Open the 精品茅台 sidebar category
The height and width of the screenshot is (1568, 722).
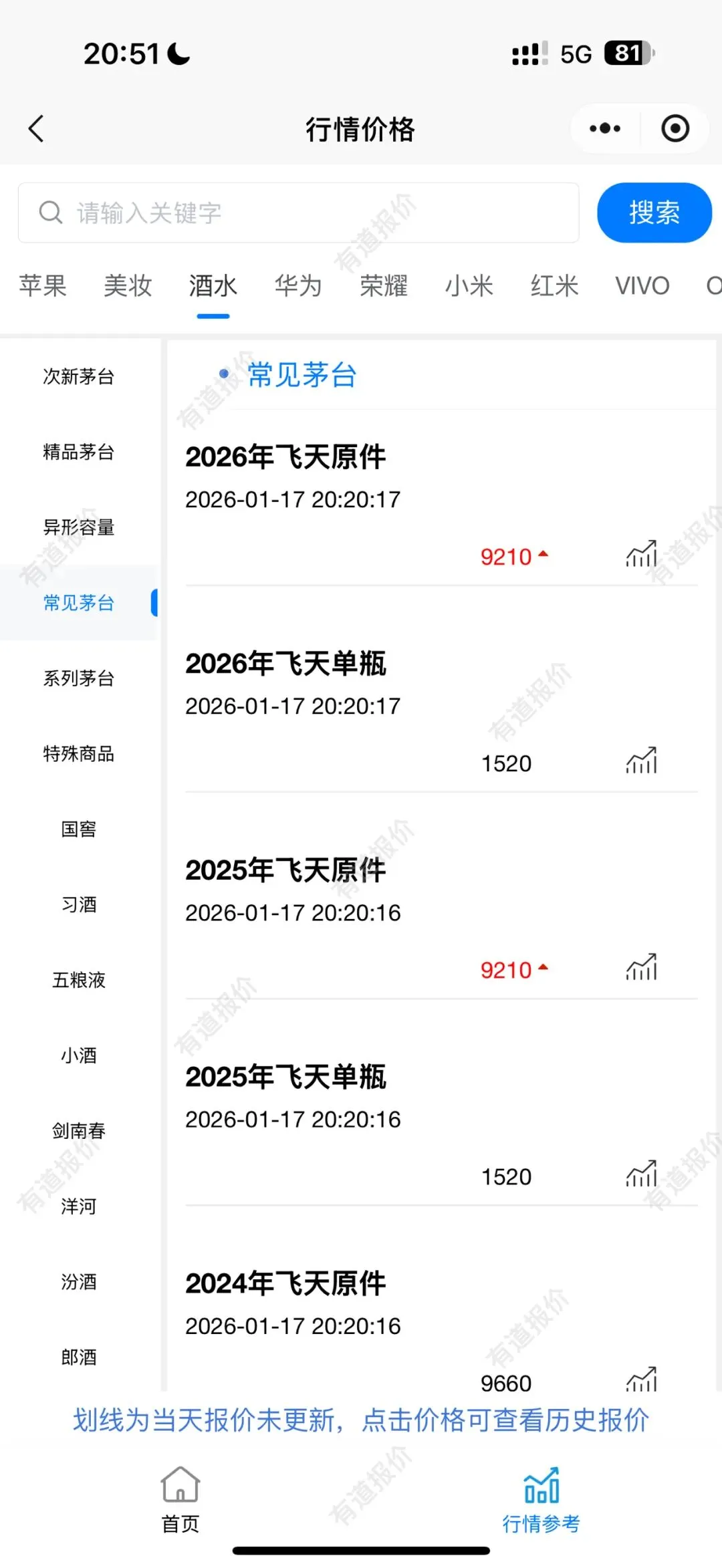coord(79,452)
